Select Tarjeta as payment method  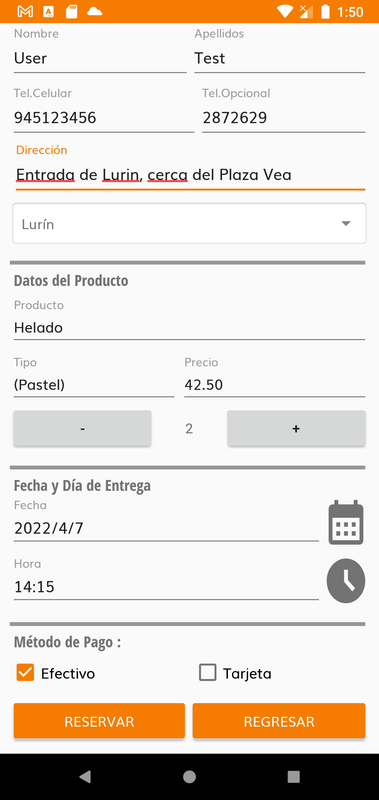pyautogui.click(x=208, y=673)
